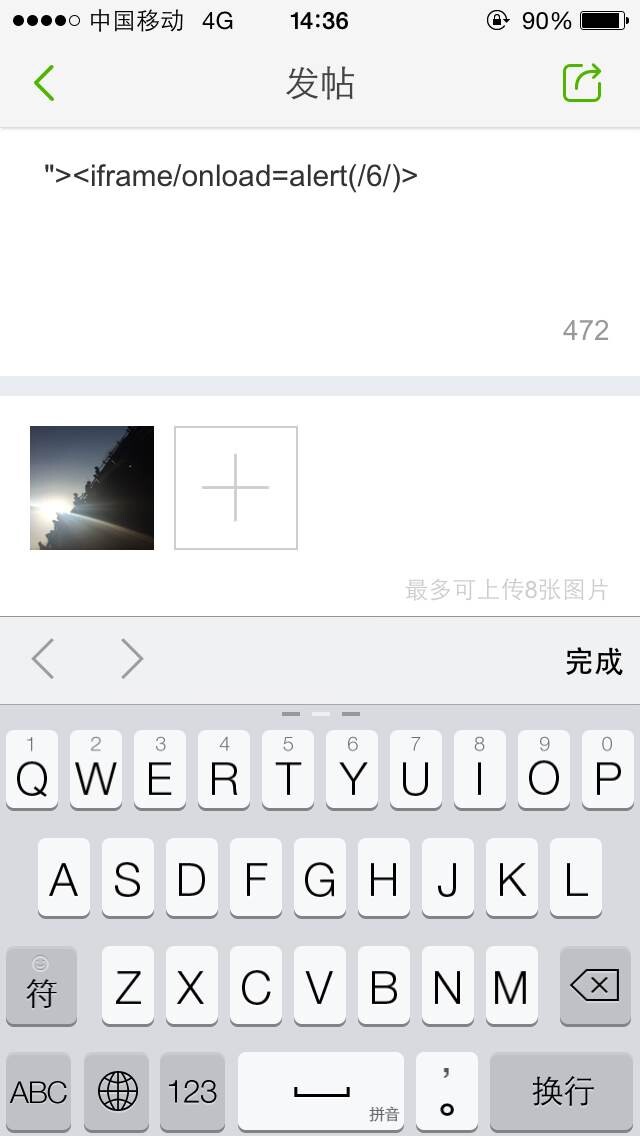Go back from the 发帖 screen
This screenshot has width=640, height=1136.
click(x=44, y=83)
